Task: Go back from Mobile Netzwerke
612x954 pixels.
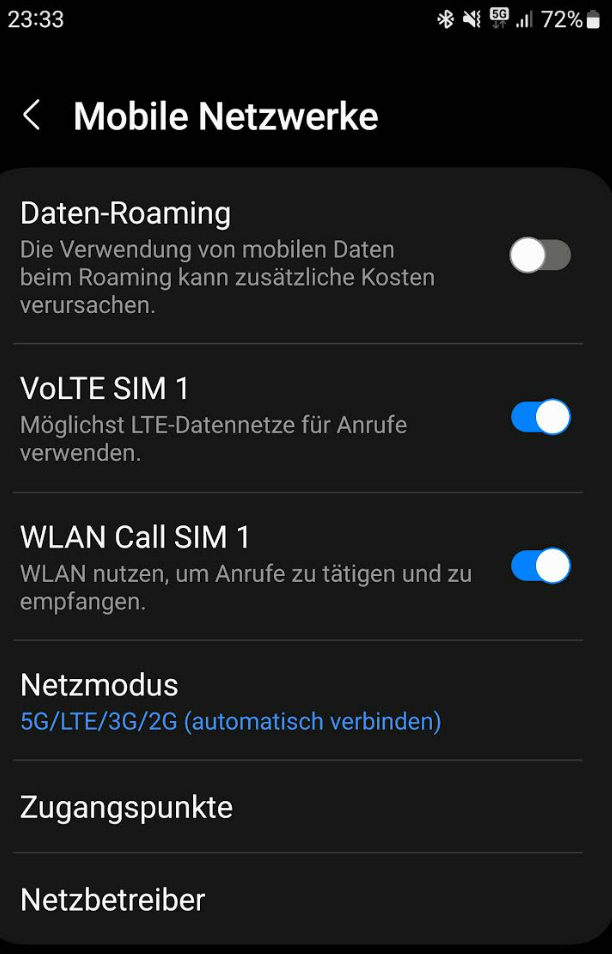Action: tap(32, 116)
